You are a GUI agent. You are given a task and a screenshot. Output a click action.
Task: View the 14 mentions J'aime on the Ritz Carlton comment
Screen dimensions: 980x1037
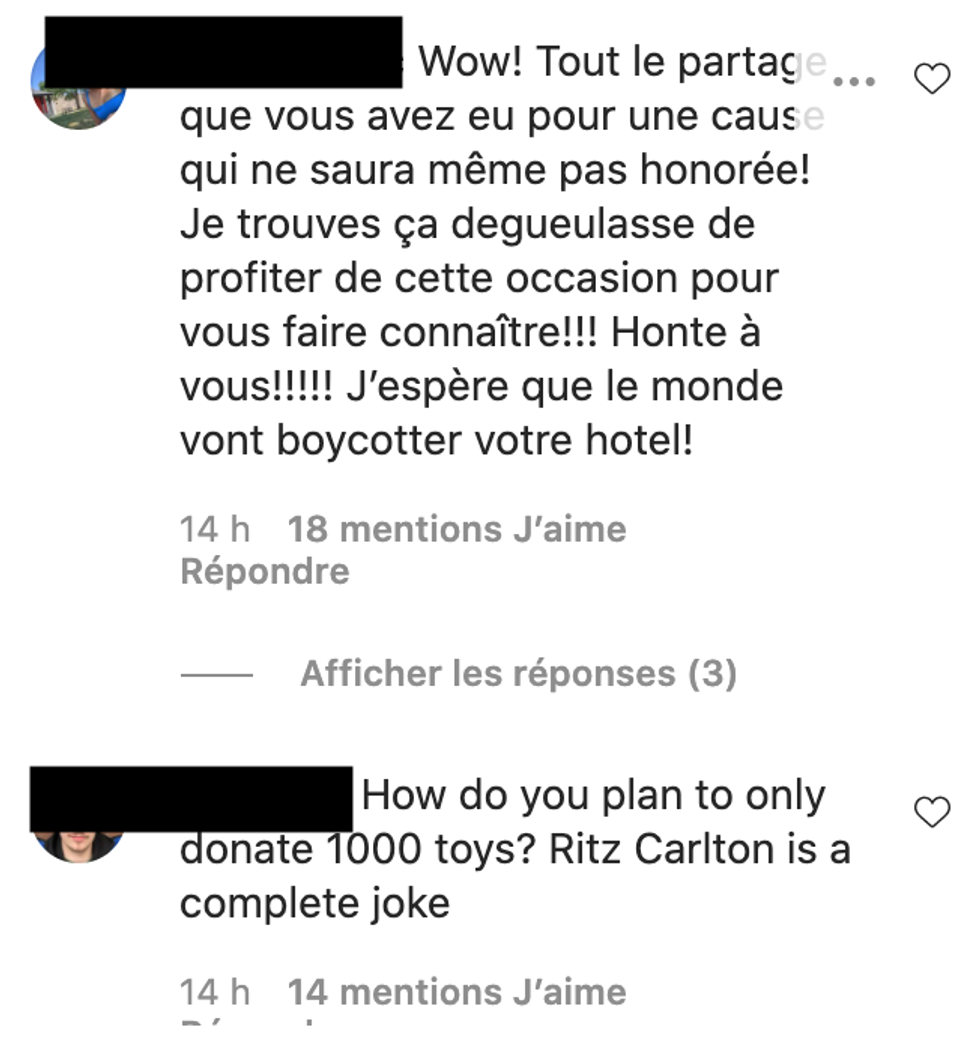click(x=456, y=992)
